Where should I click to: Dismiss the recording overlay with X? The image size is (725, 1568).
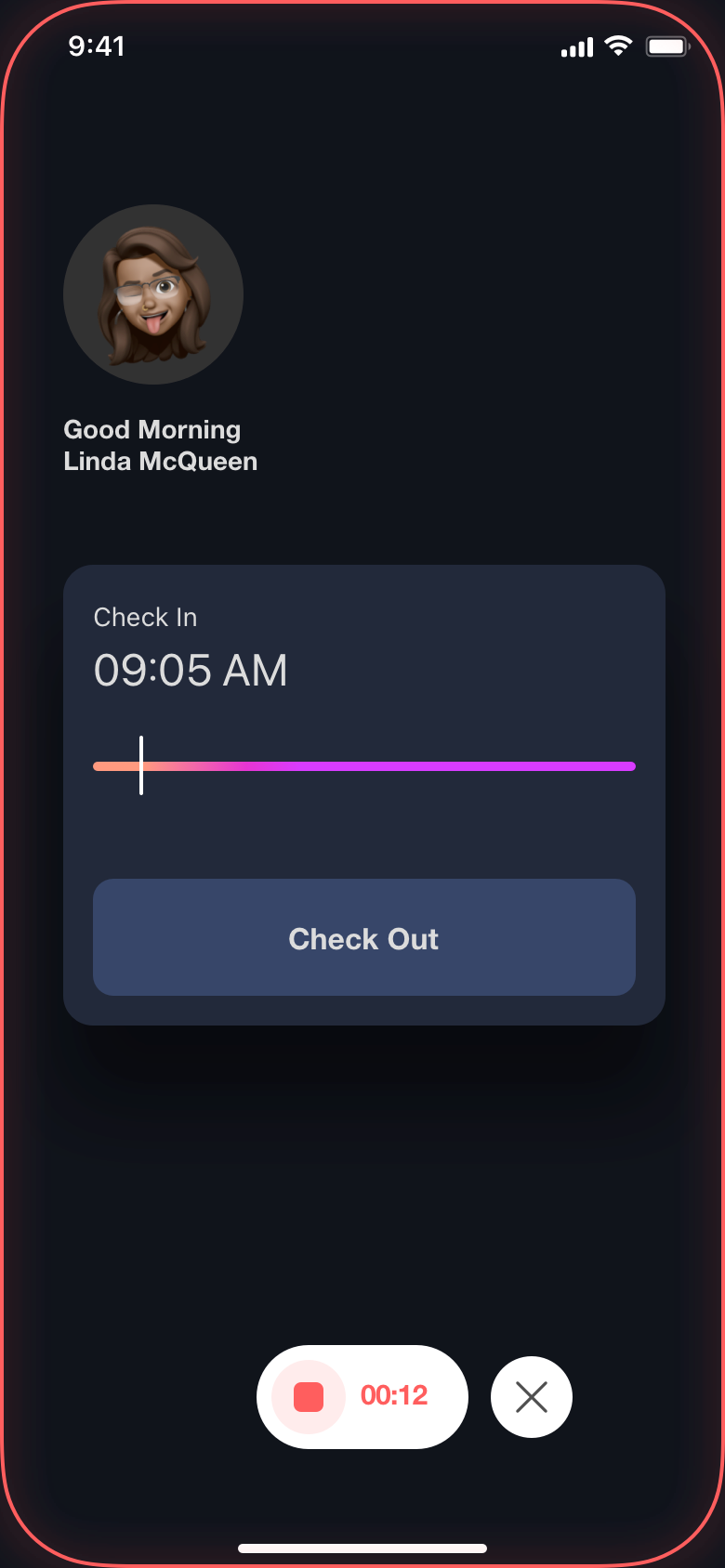532,1396
